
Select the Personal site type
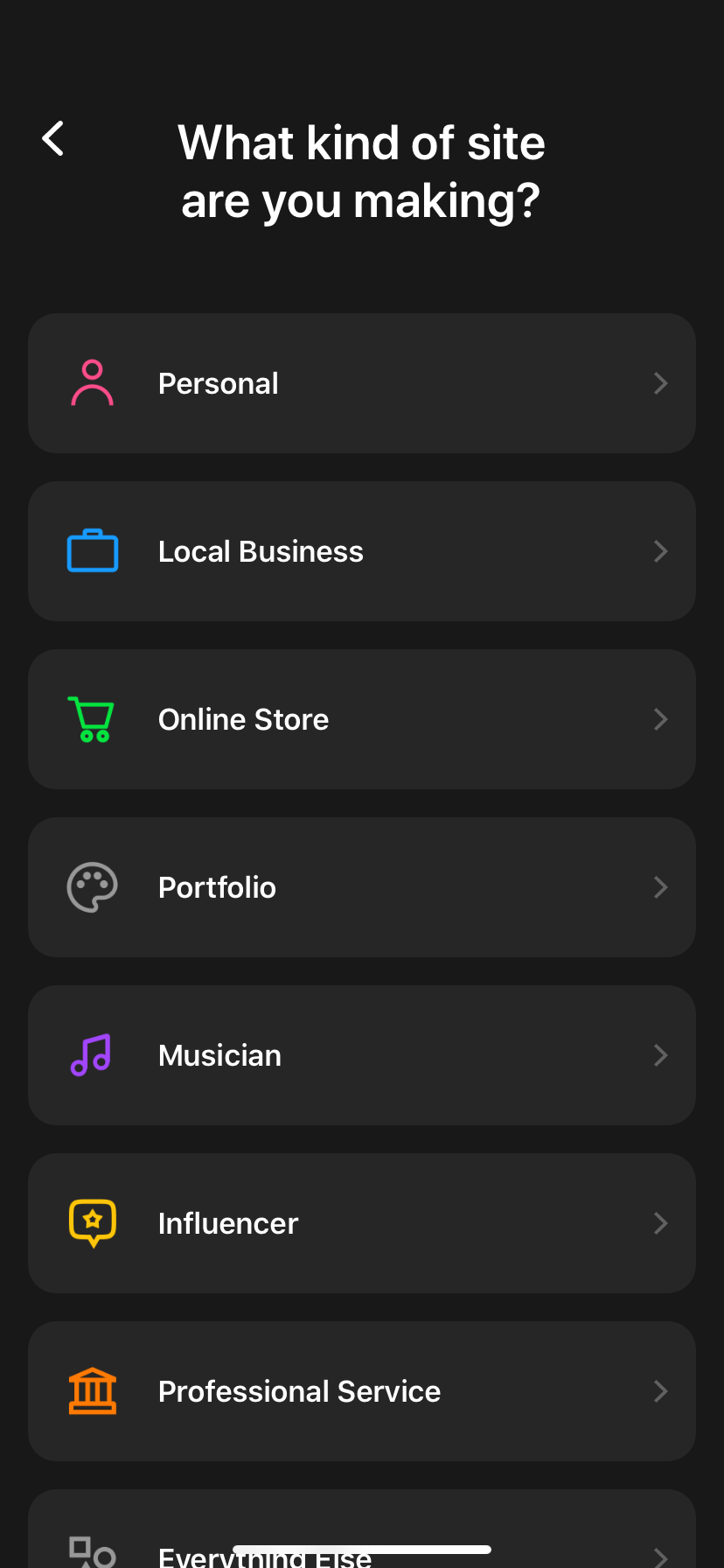(361, 383)
